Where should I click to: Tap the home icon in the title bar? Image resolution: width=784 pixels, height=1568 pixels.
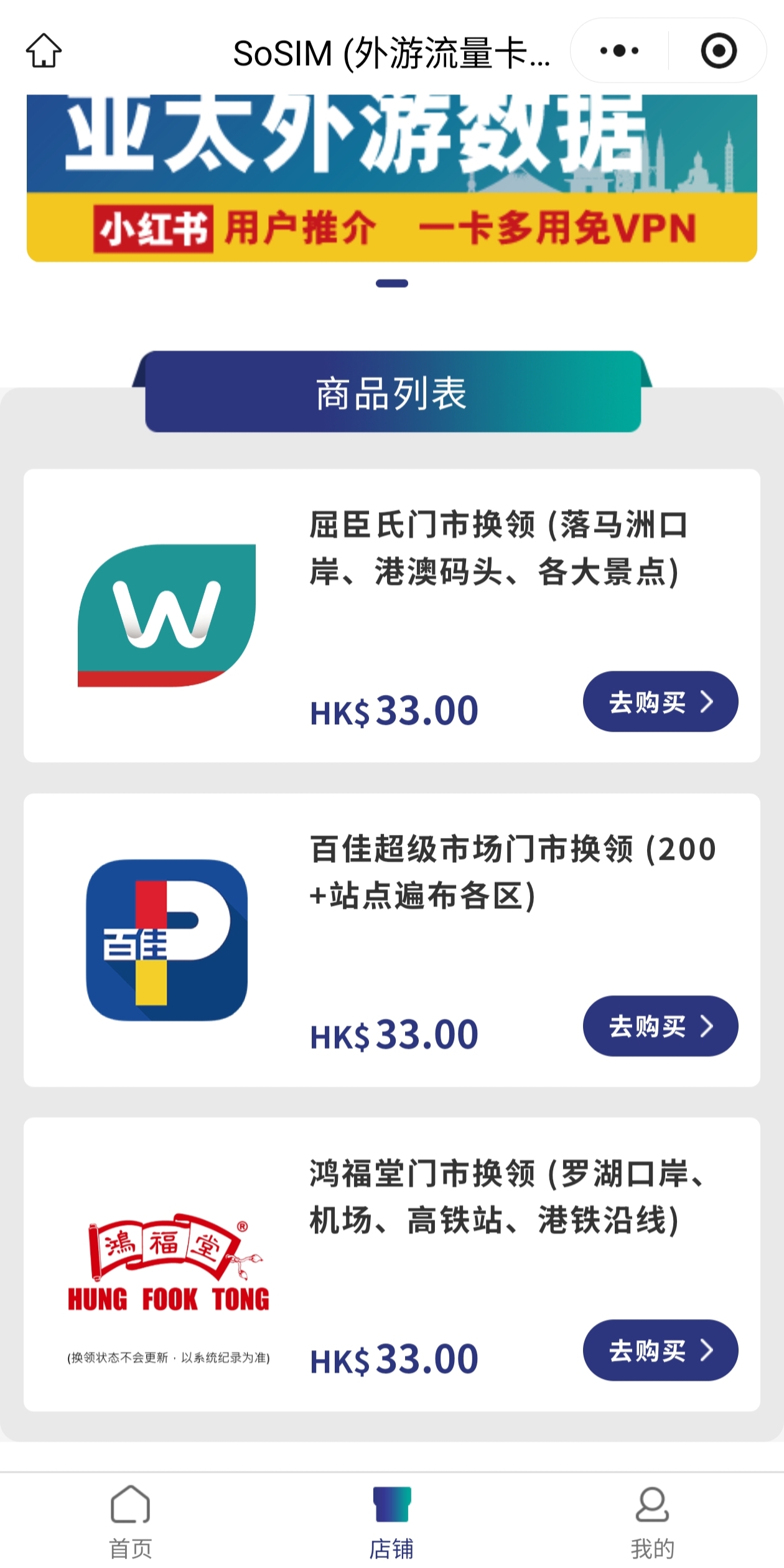(x=44, y=50)
